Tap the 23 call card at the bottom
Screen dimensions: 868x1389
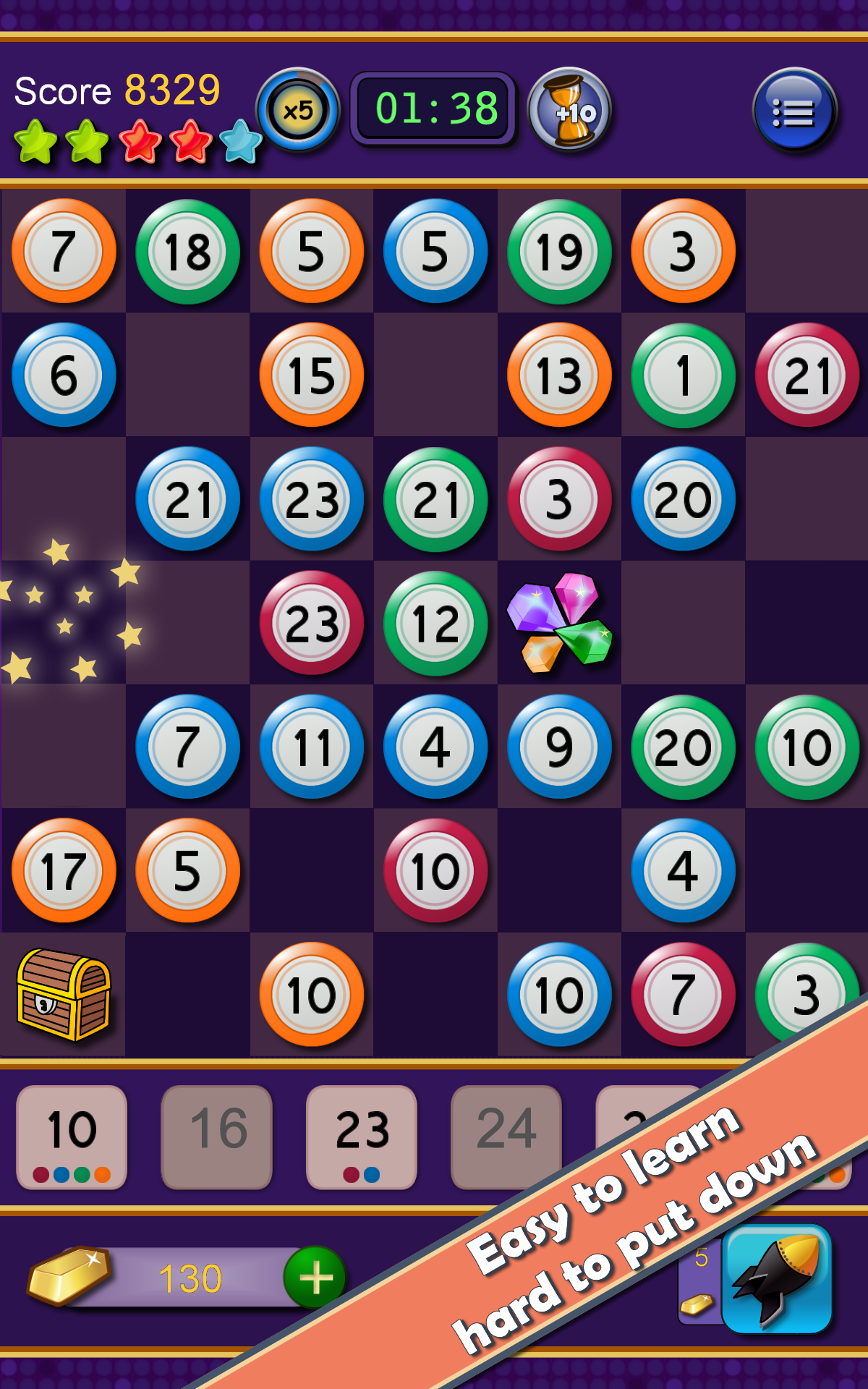pyautogui.click(x=363, y=1137)
